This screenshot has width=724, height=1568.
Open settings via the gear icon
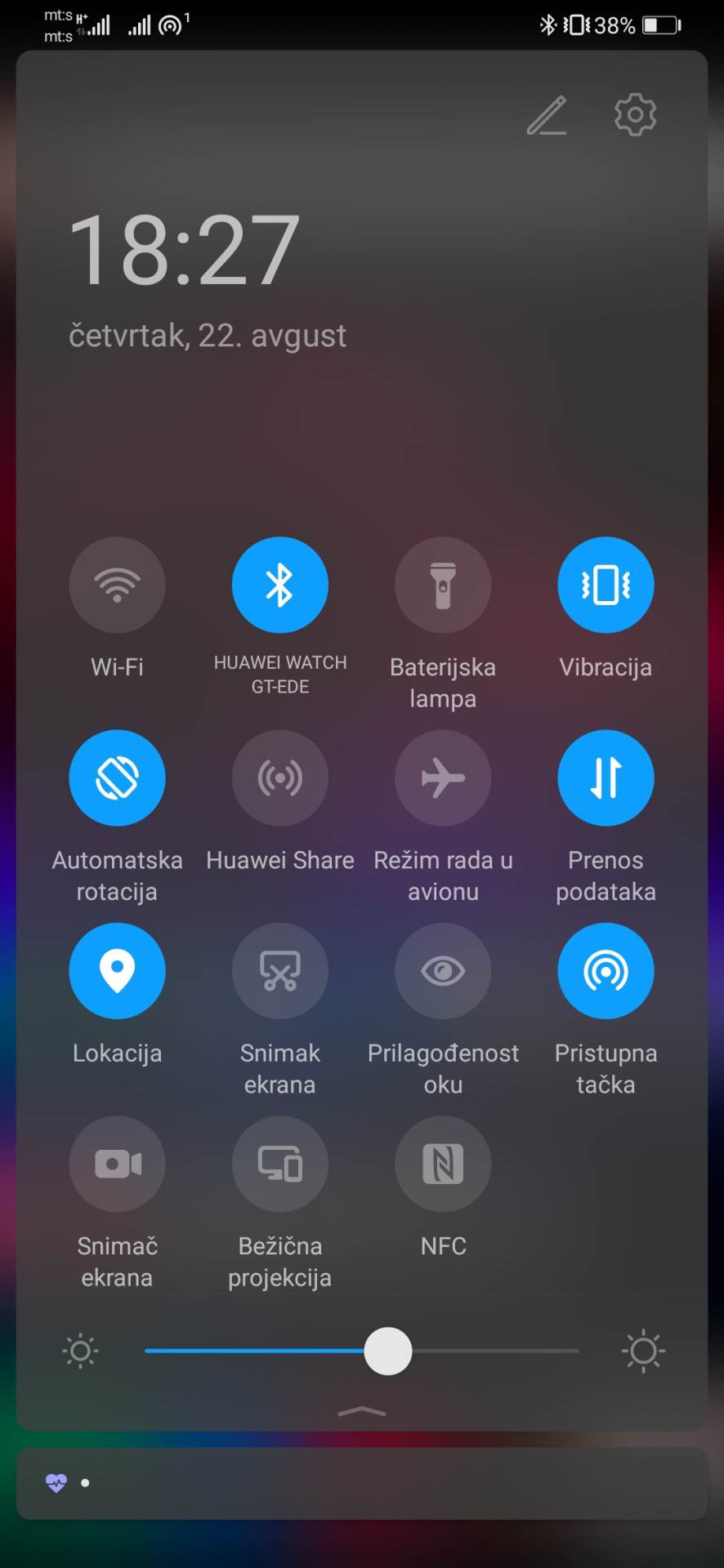635,114
